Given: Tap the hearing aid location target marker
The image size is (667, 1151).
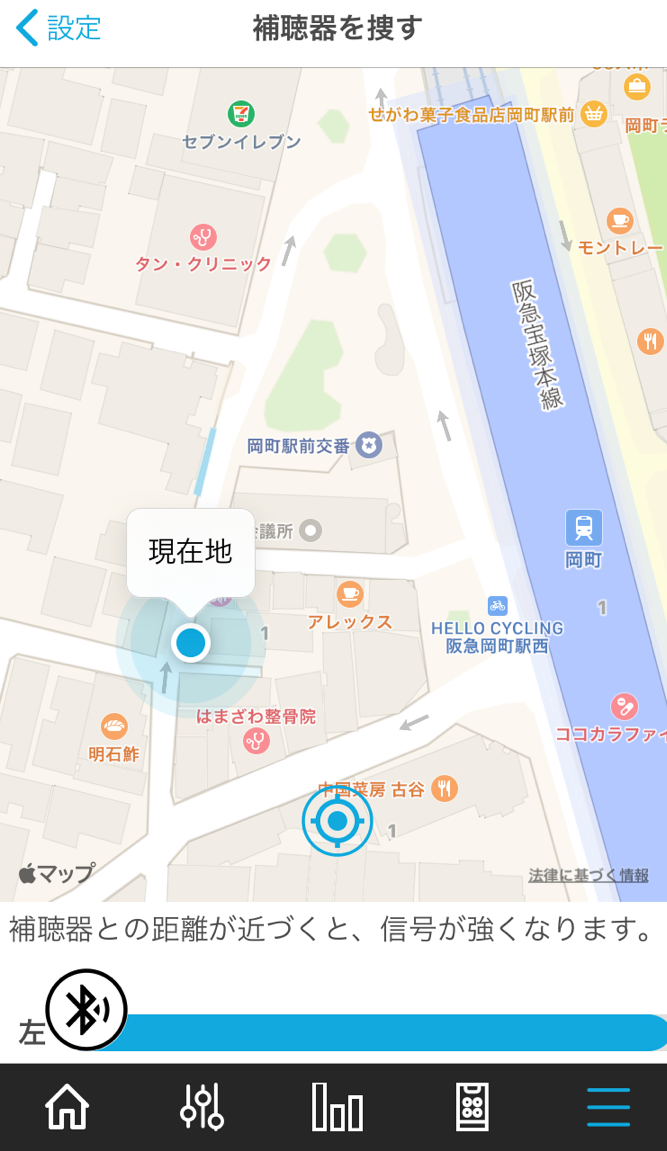Looking at the screenshot, I should click(x=338, y=821).
